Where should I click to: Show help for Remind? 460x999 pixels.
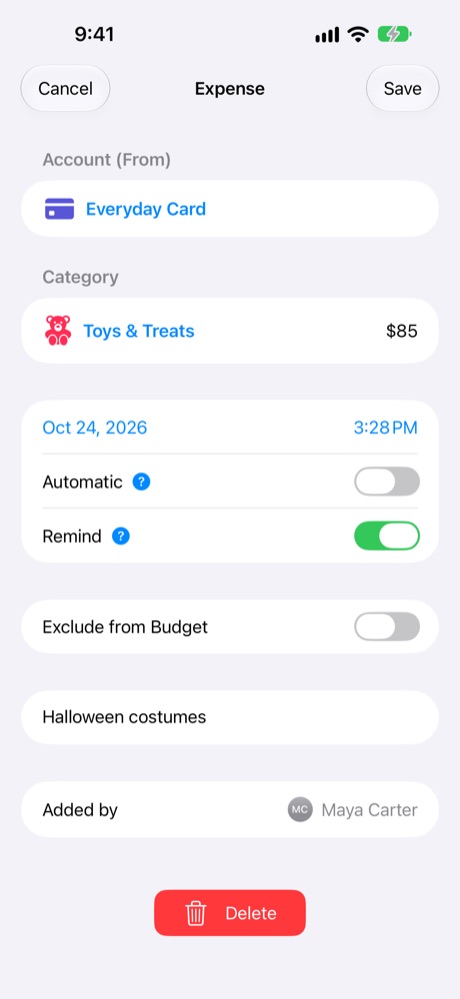[121, 536]
